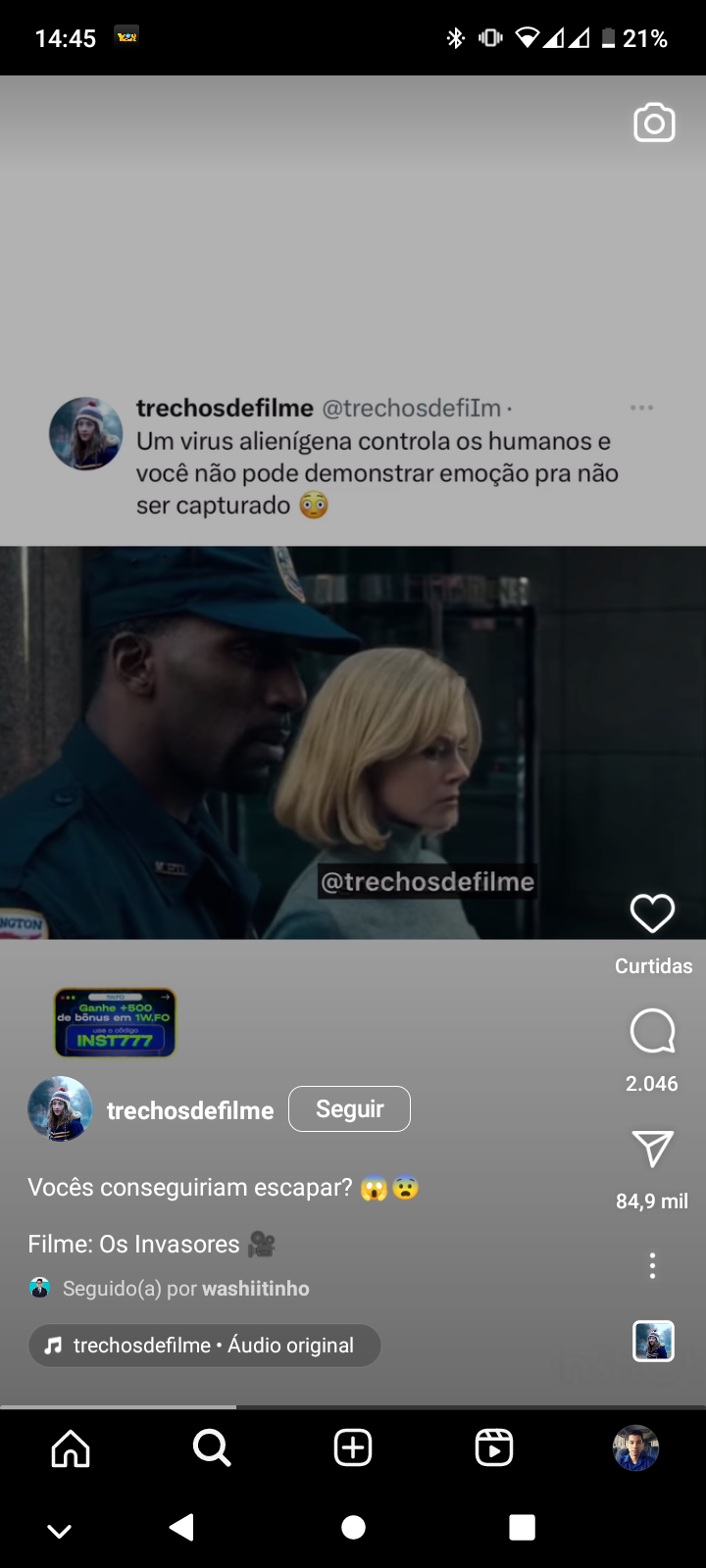Open the camera icon at top

coord(654,123)
